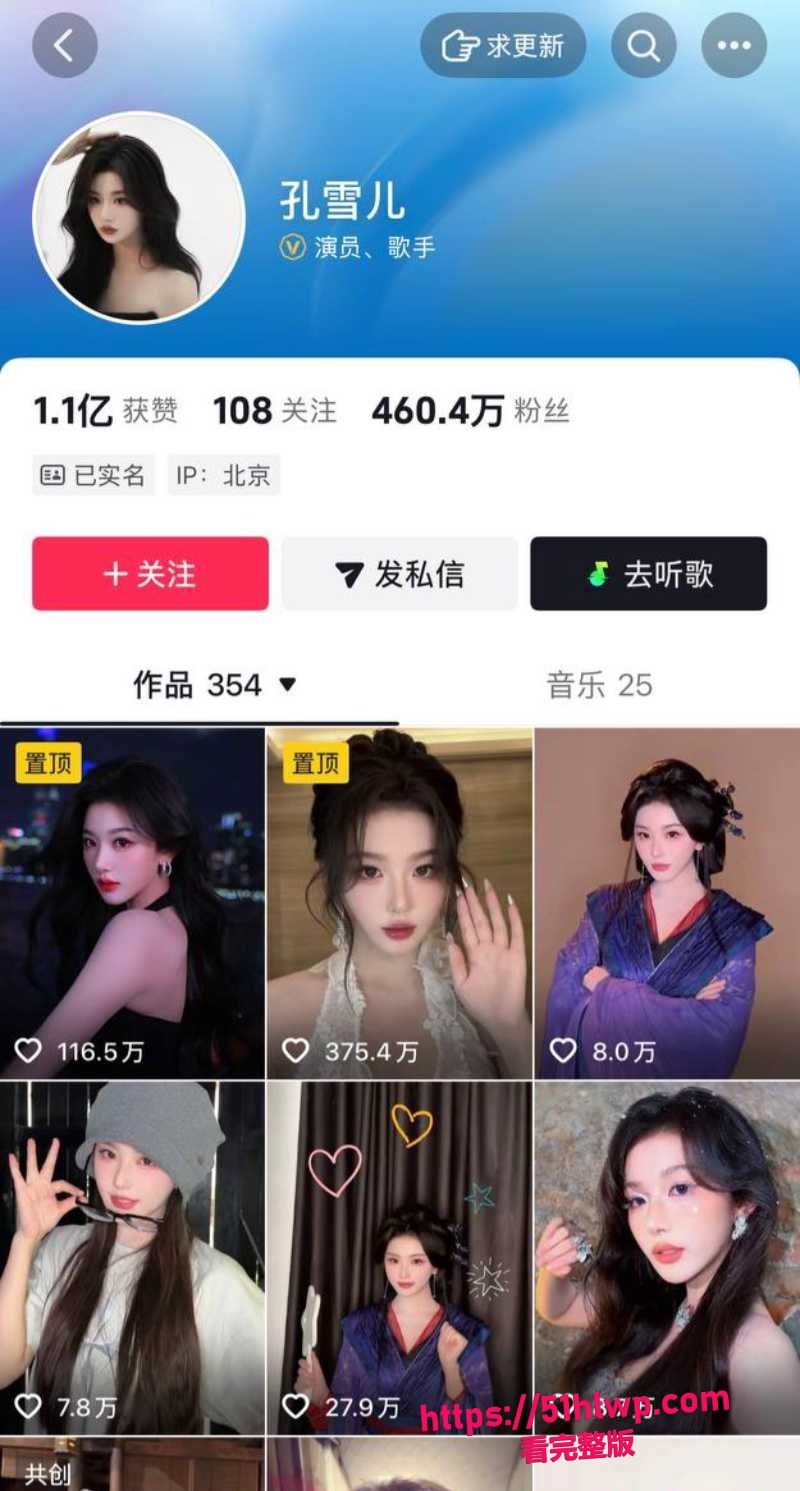Open the video with 8.0万 likes
This screenshot has height=1491, width=800.
point(667,903)
